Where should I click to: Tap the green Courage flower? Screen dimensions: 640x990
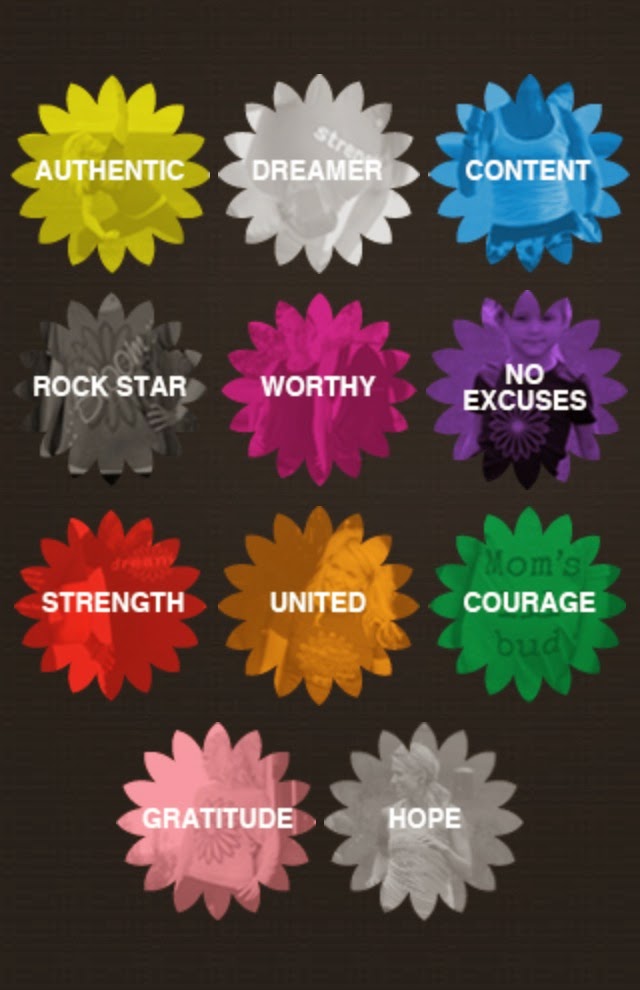(529, 603)
